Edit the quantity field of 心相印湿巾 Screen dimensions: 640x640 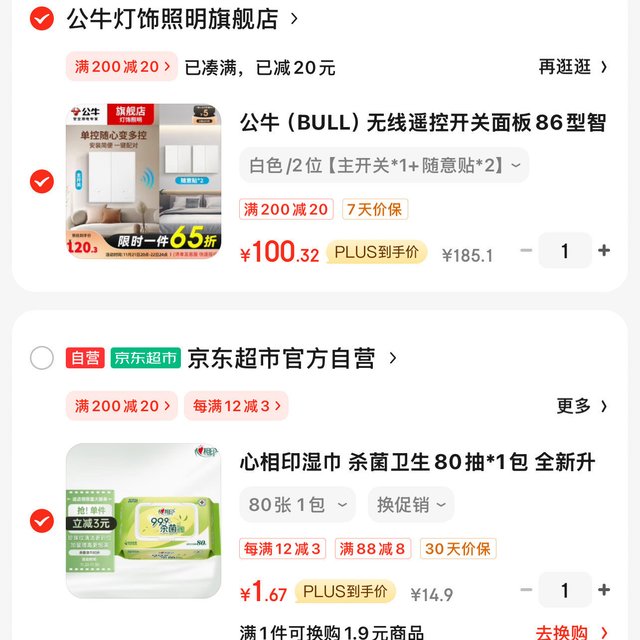pos(565,590)
